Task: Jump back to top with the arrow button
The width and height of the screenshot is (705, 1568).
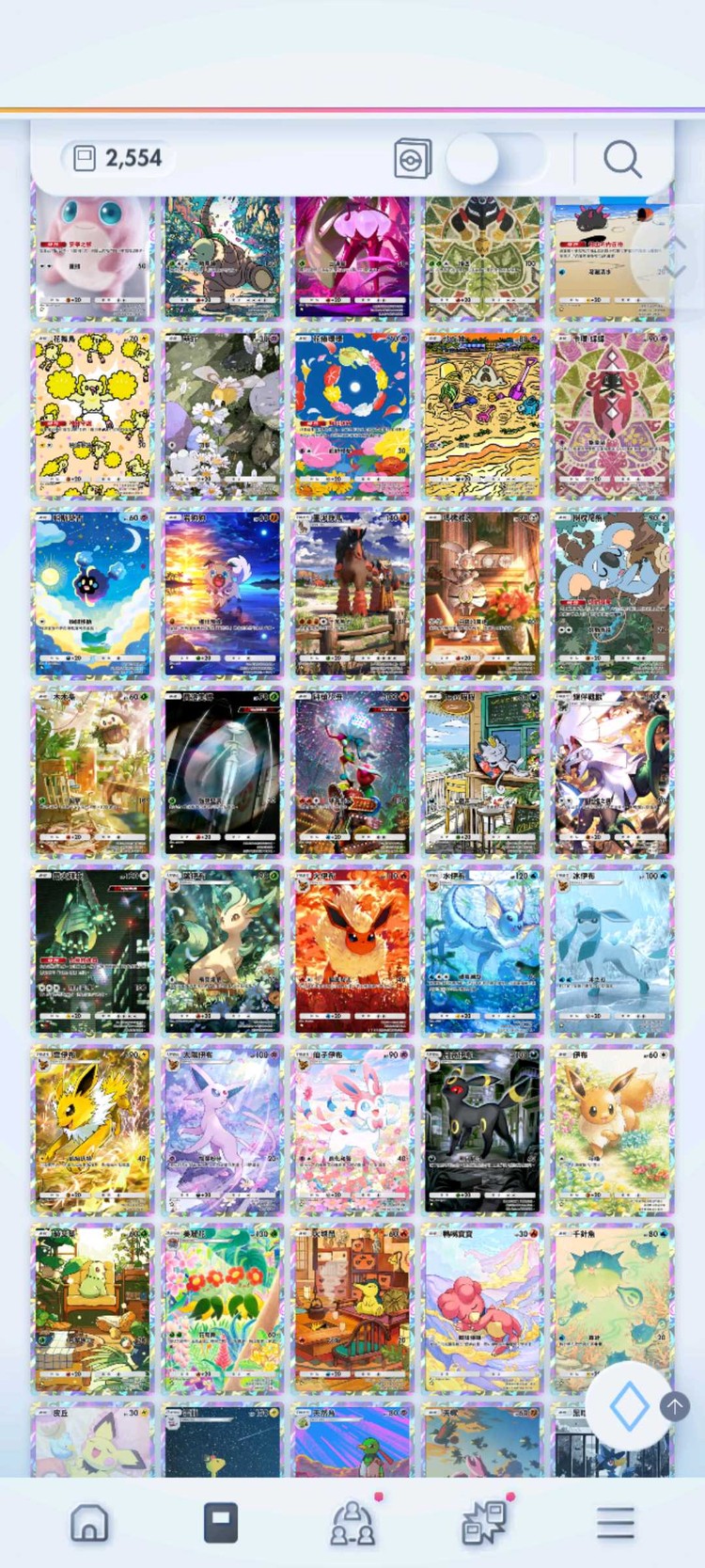Action: point(674,1407)
